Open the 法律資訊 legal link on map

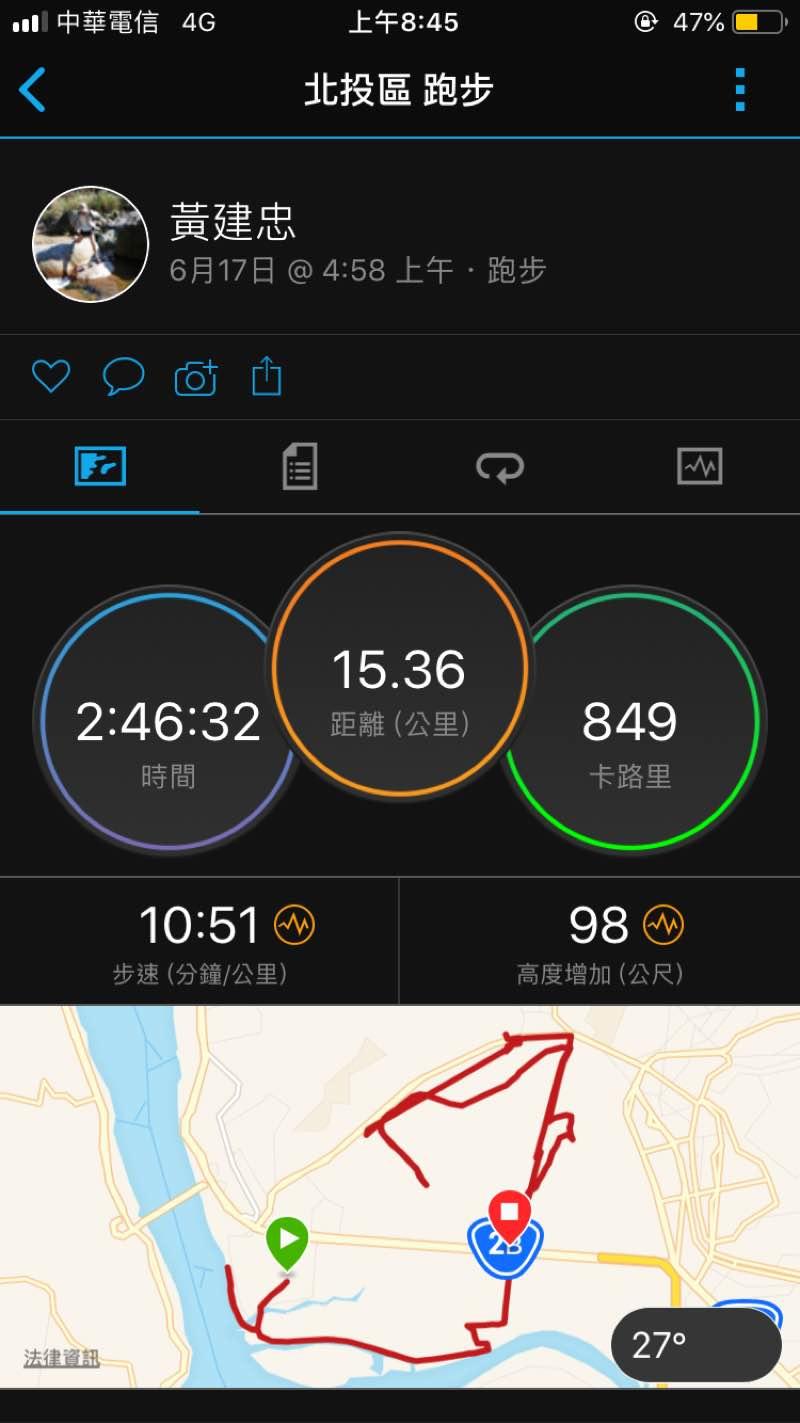coord(62,1358)
